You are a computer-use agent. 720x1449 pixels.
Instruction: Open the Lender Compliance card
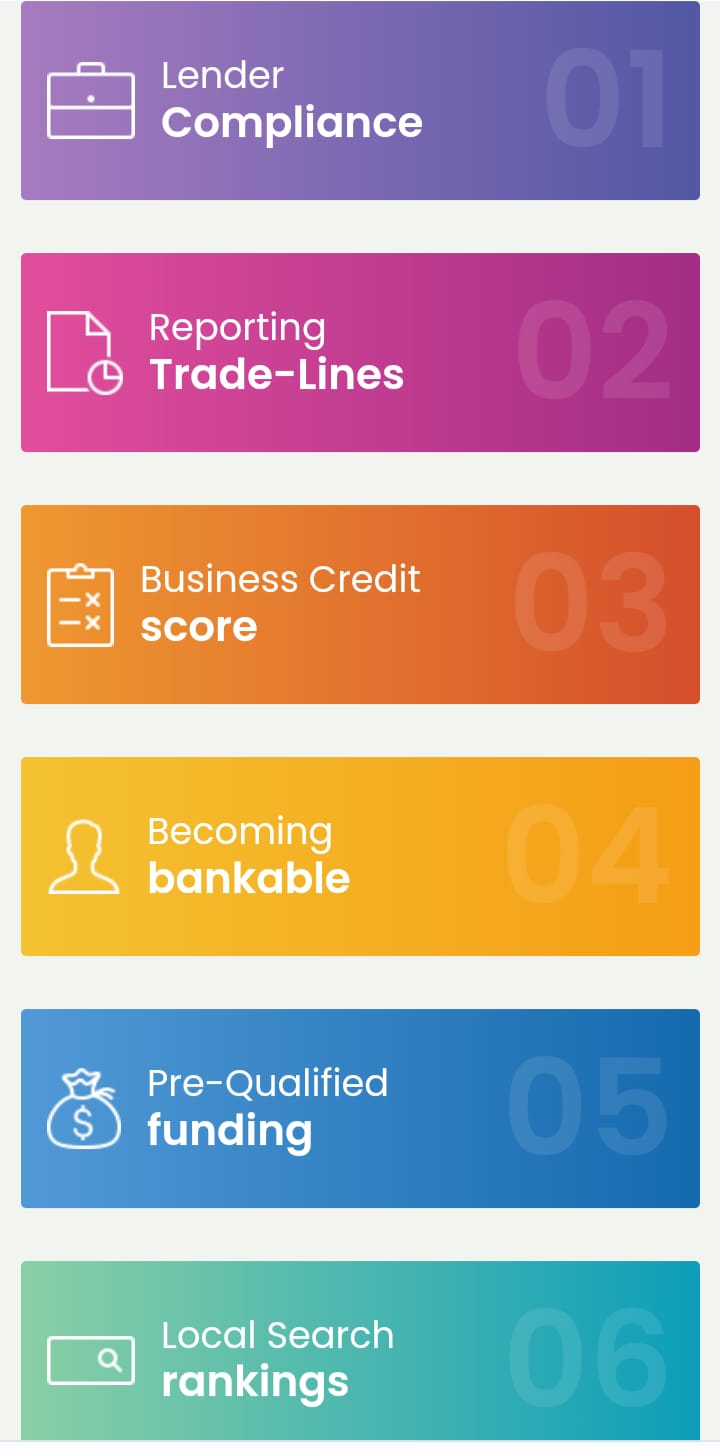[x=360, y=100]
